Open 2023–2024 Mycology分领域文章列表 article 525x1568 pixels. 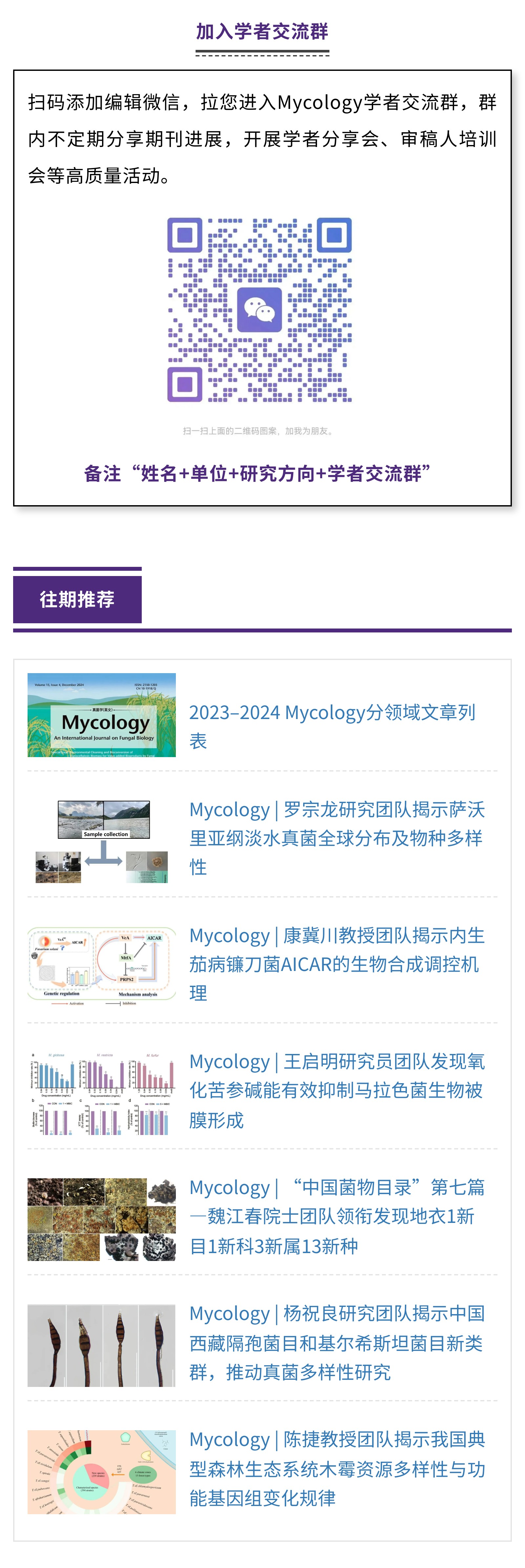click(332, 726)
